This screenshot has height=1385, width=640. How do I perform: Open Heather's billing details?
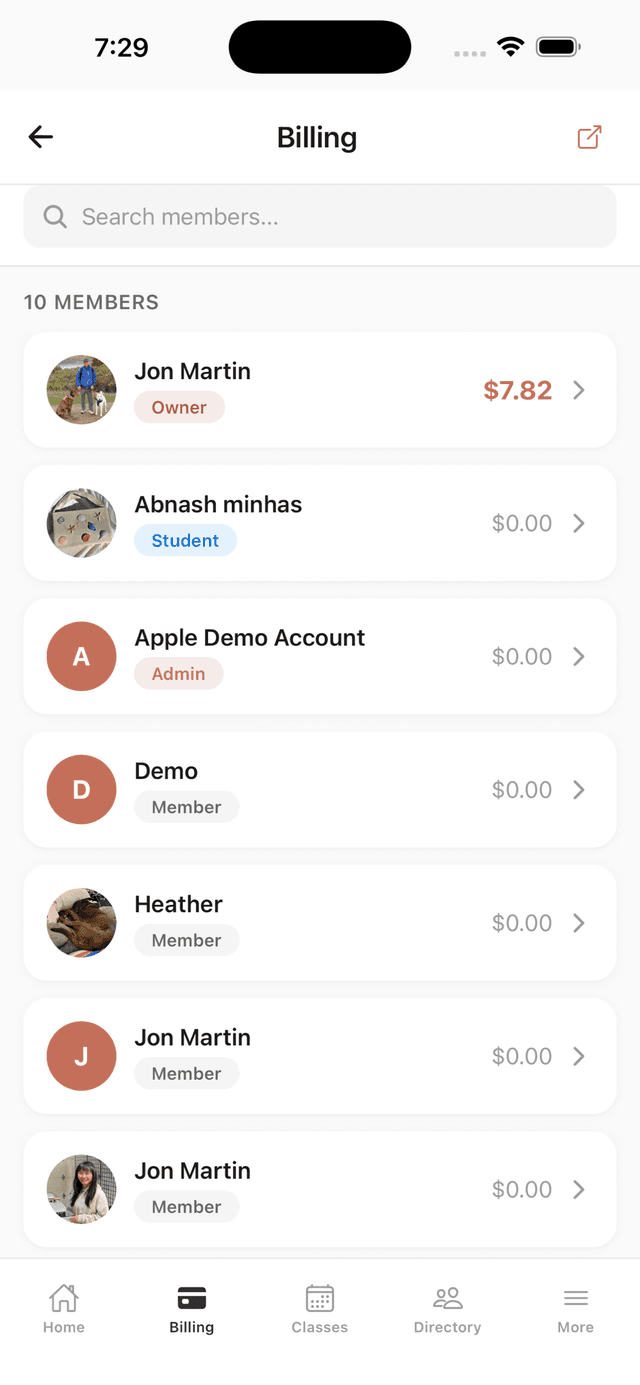tap(320, 922)
